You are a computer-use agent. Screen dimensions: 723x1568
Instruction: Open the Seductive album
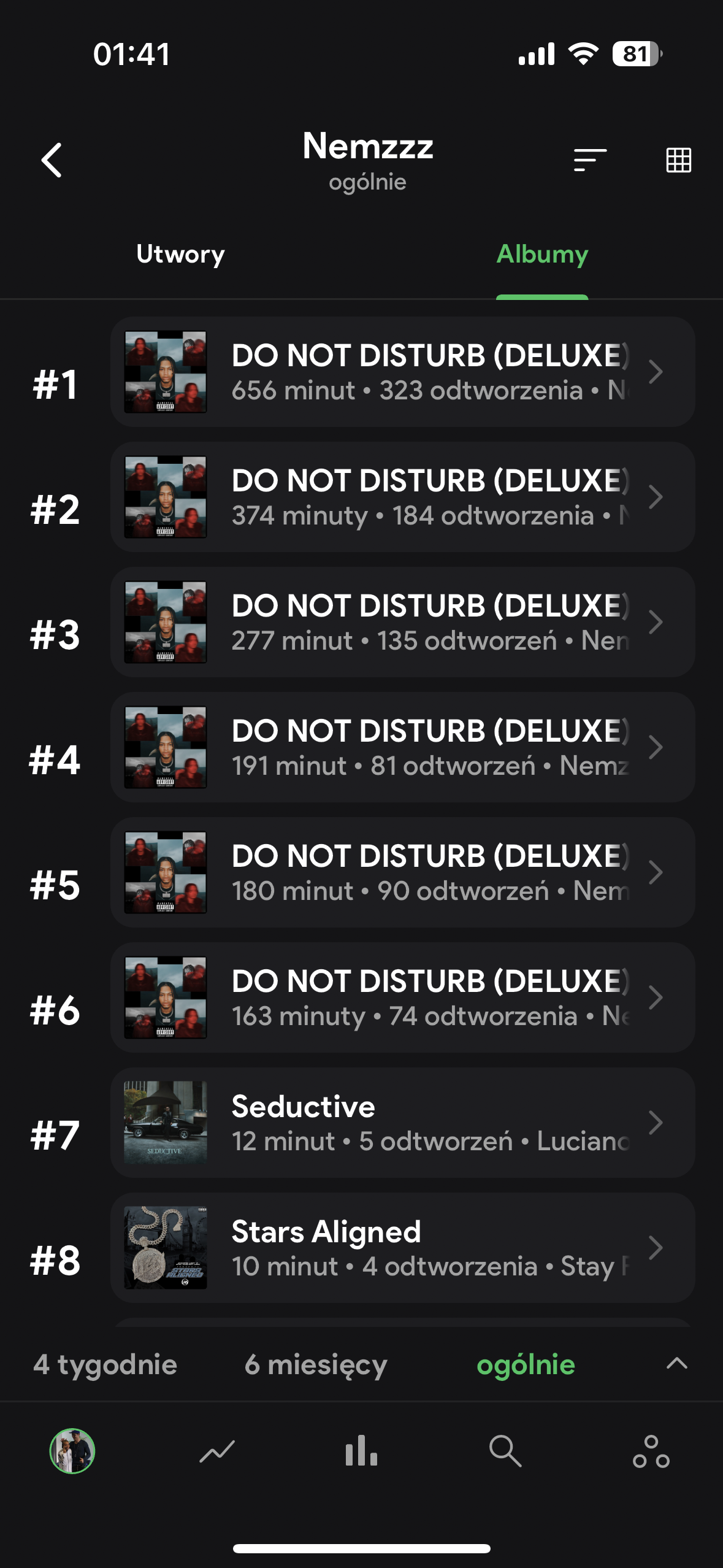click(x=402, y=1123)
